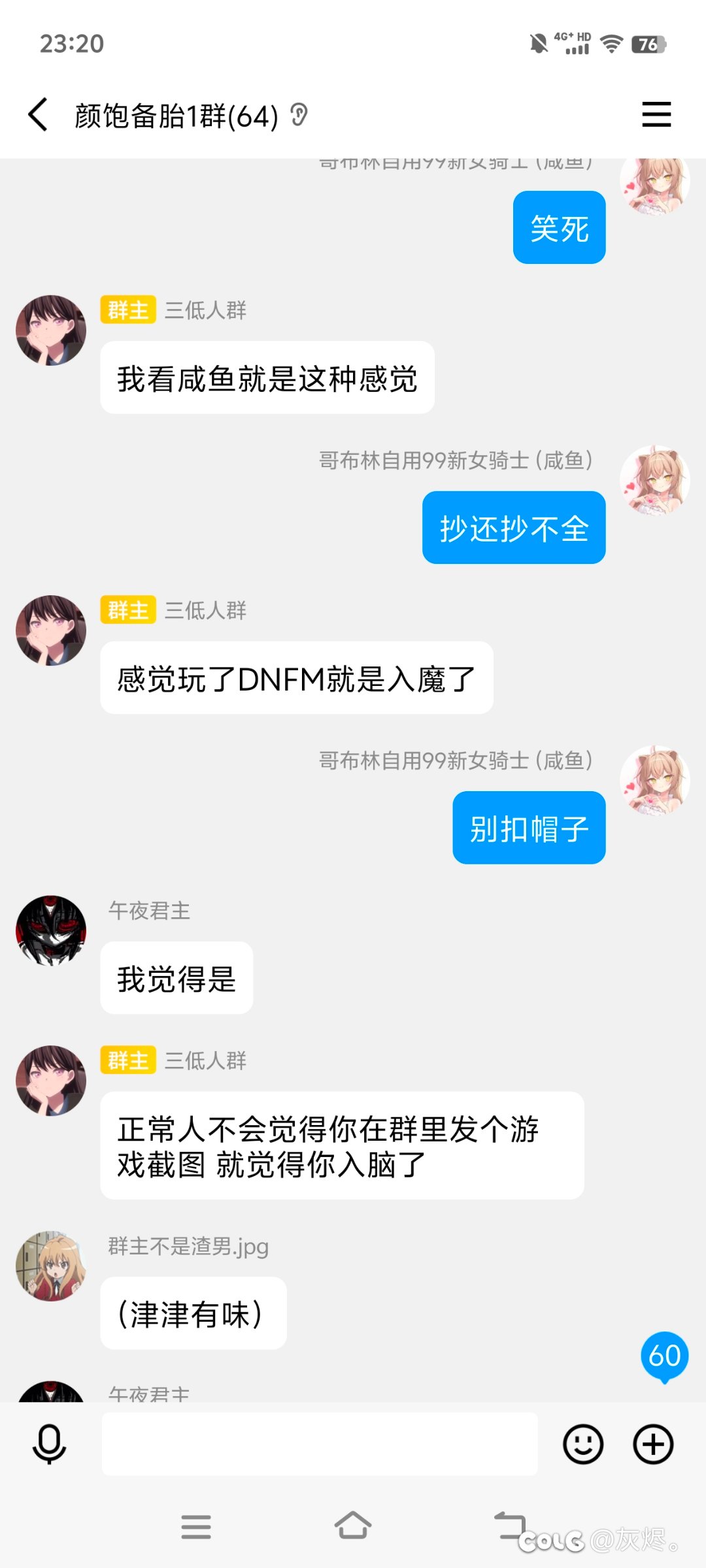Open the group chat menu

656,114
